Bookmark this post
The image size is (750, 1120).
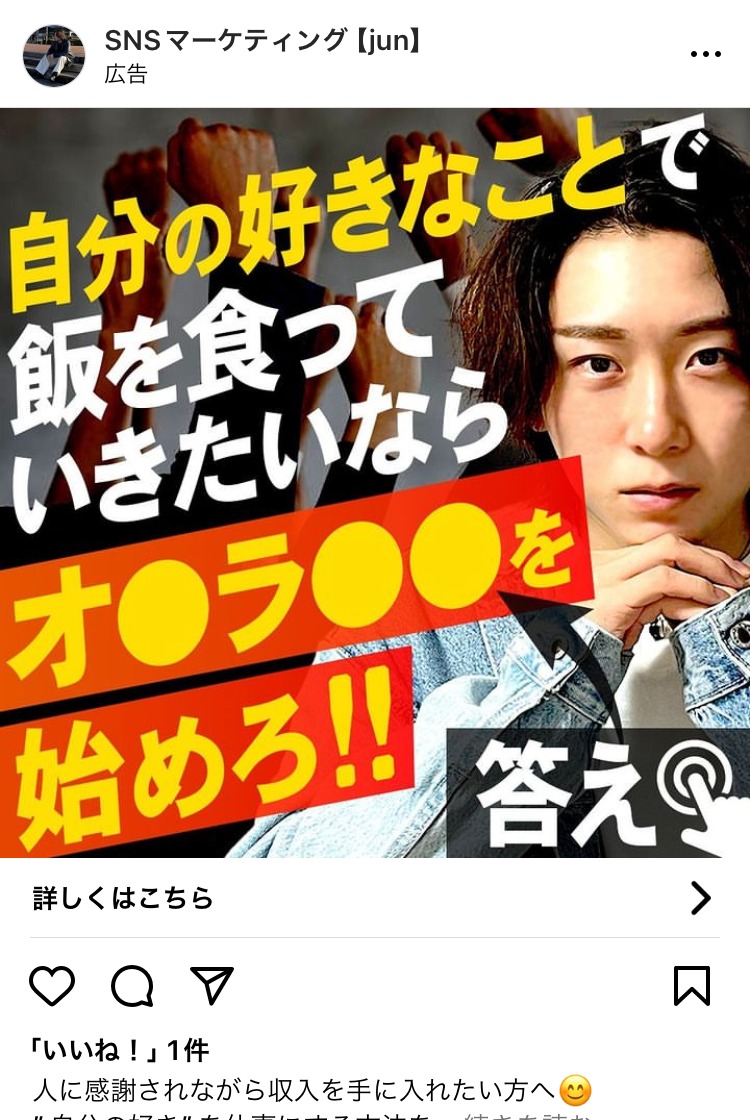(692, 986)
